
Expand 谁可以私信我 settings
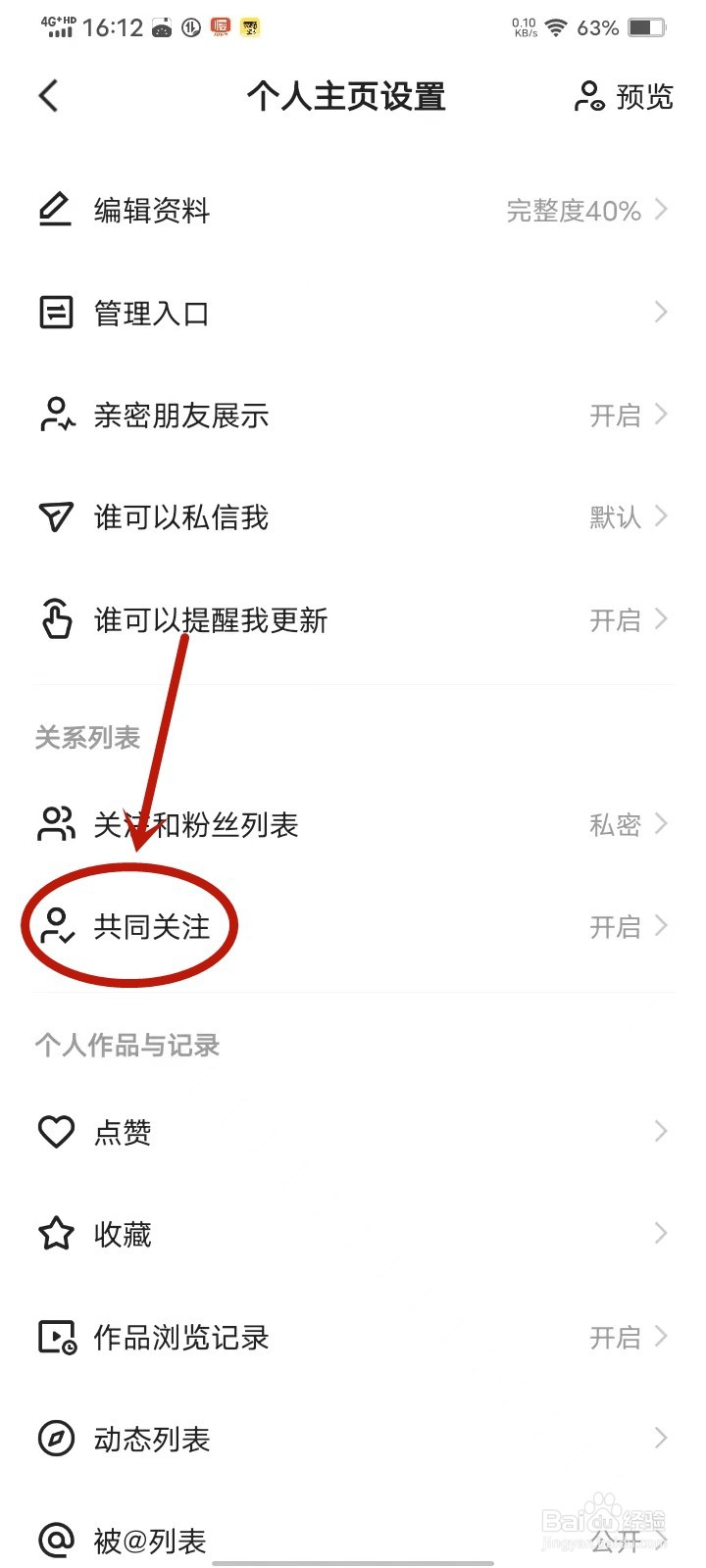click(x=659, y=517)
